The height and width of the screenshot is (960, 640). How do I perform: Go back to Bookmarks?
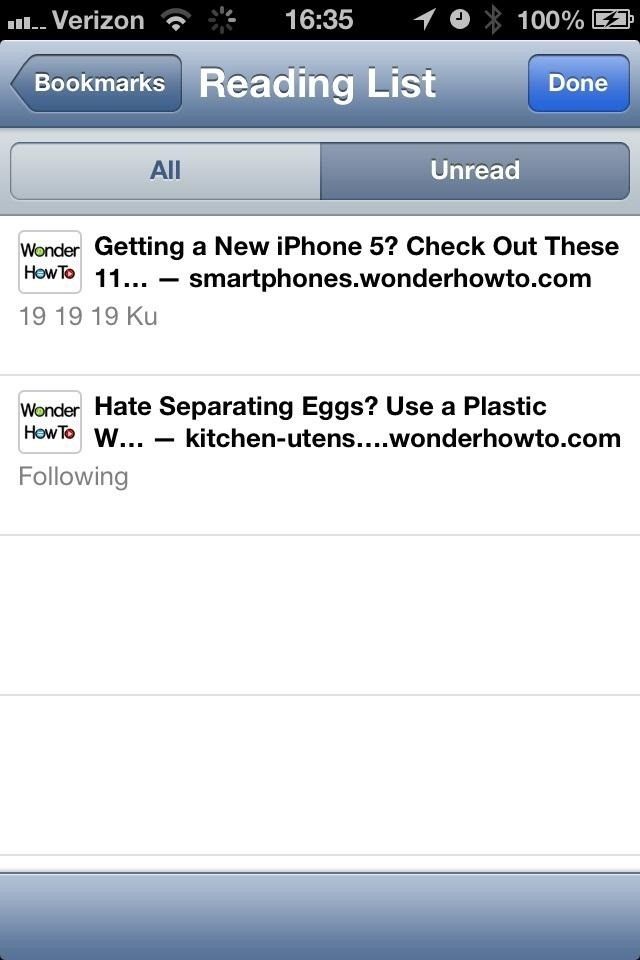pyautogui.click(x=97, y=83)
